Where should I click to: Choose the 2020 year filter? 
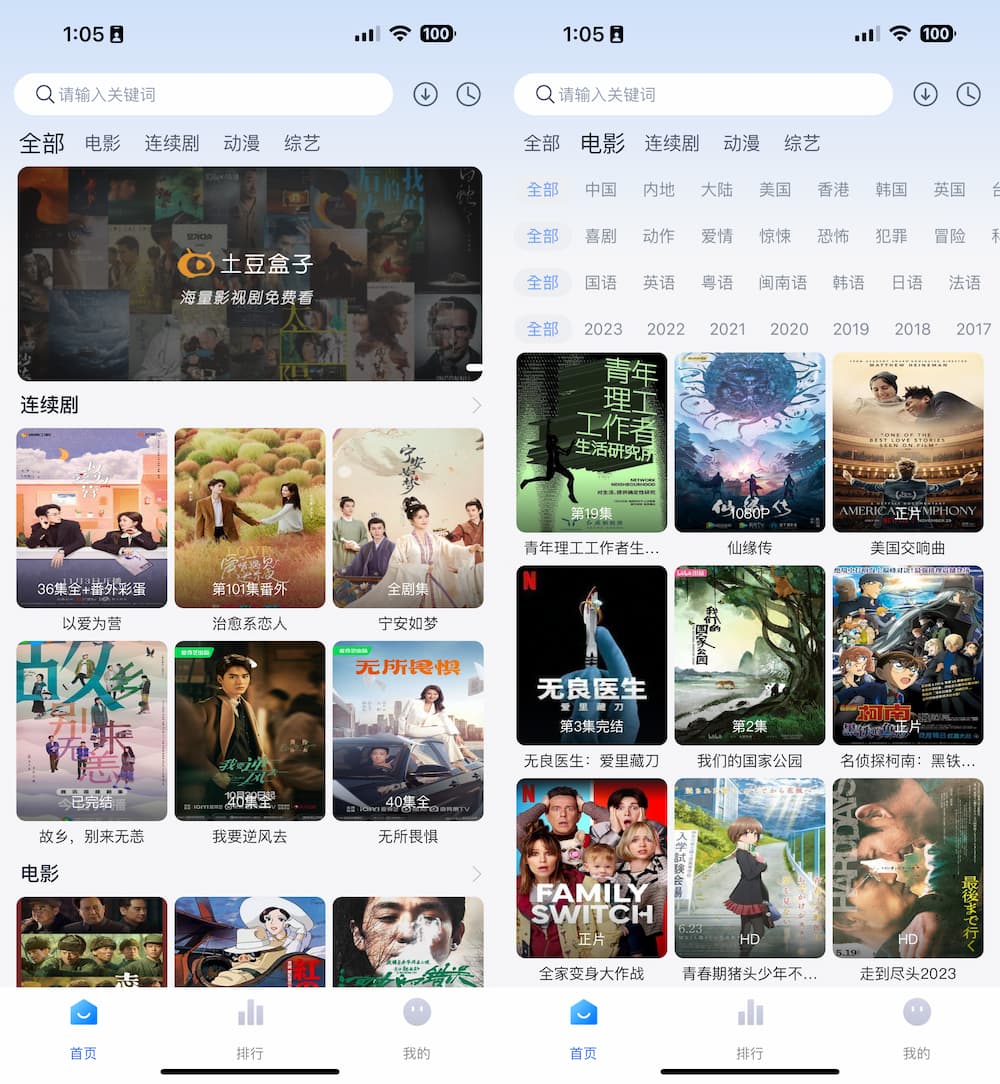(789, 329)
